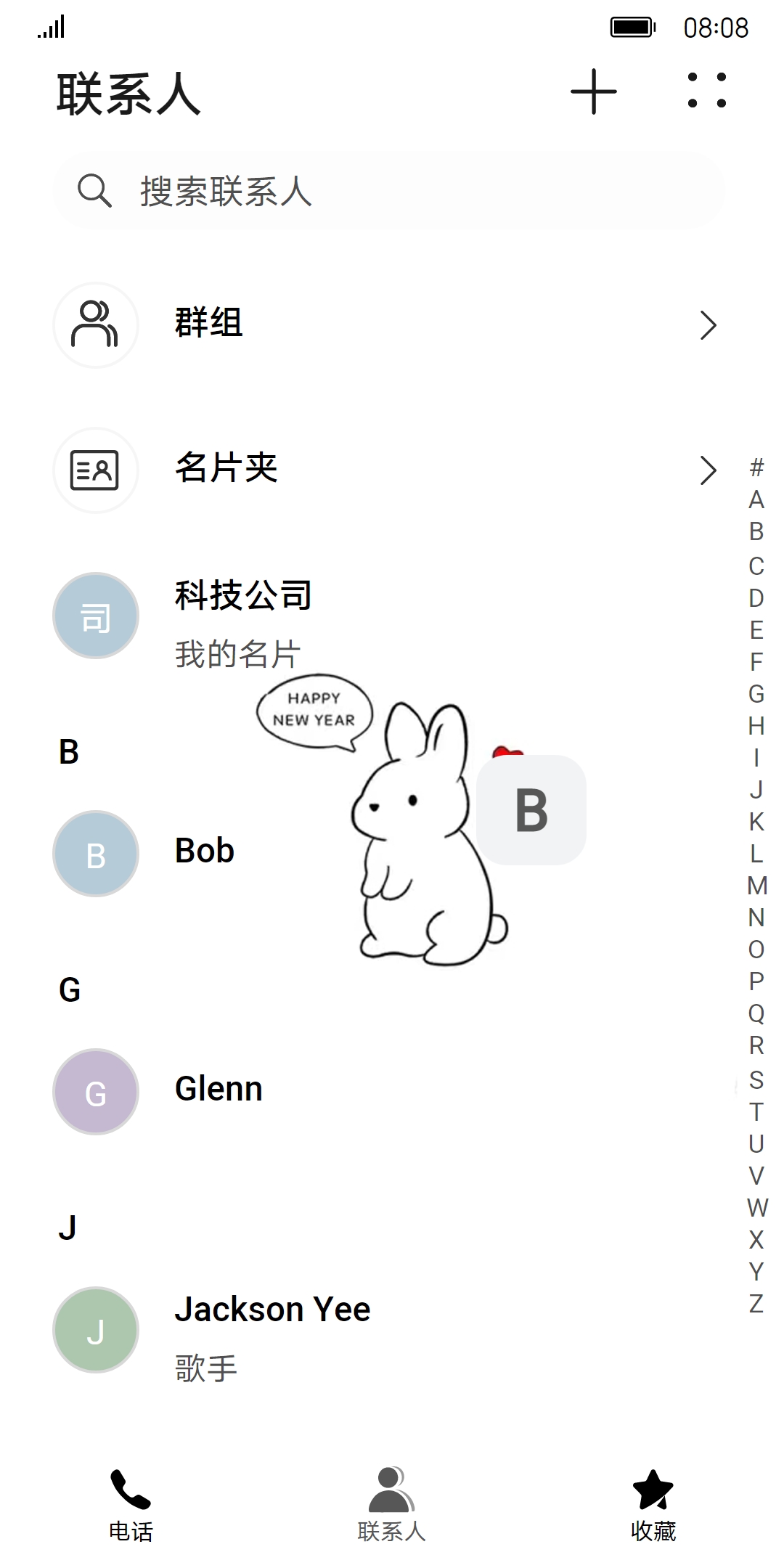Select # in the alphabet index

point(756,467)
